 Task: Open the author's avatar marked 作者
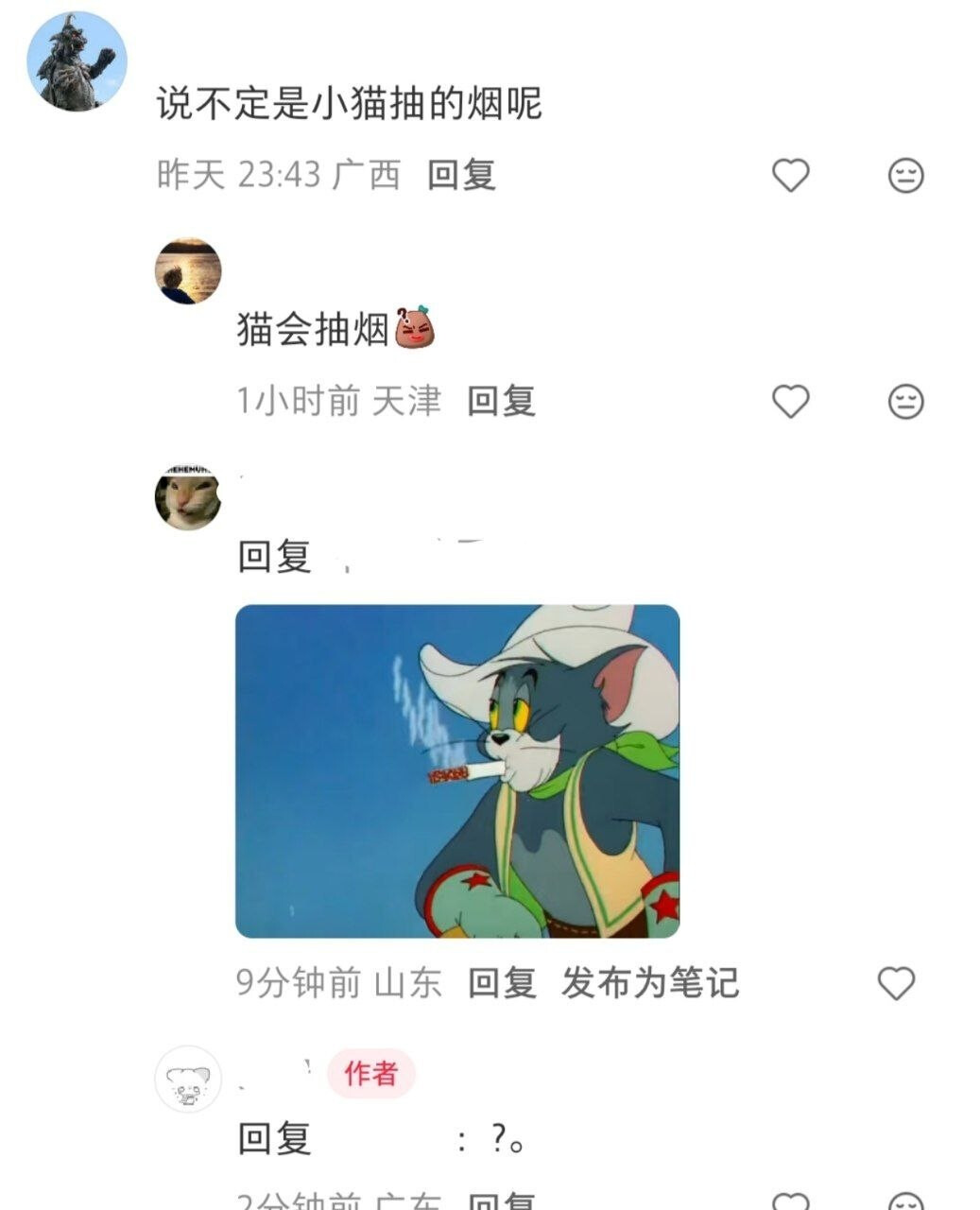pos(188,1079)
